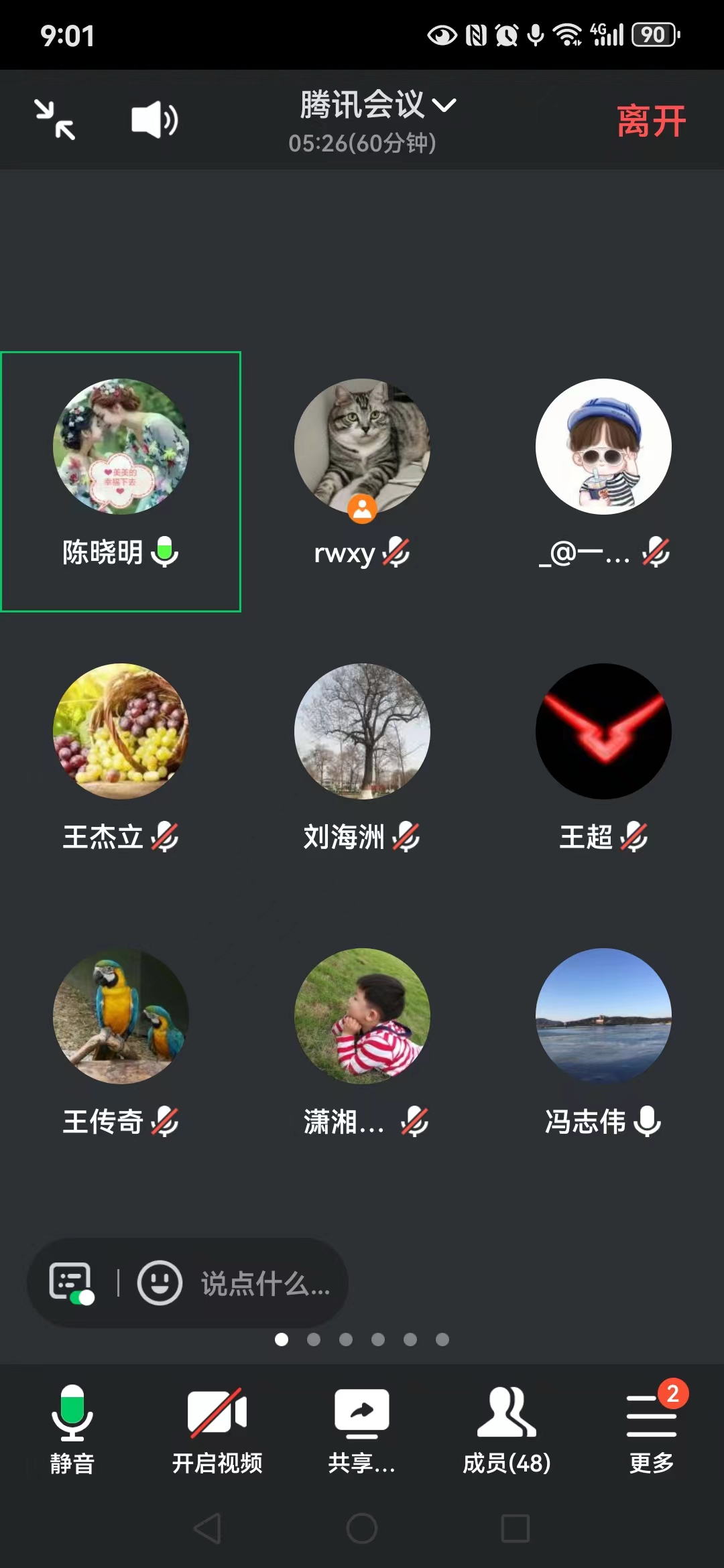
Task: View the 成员(48) participant list
Action: click(x=506, y=1429)
